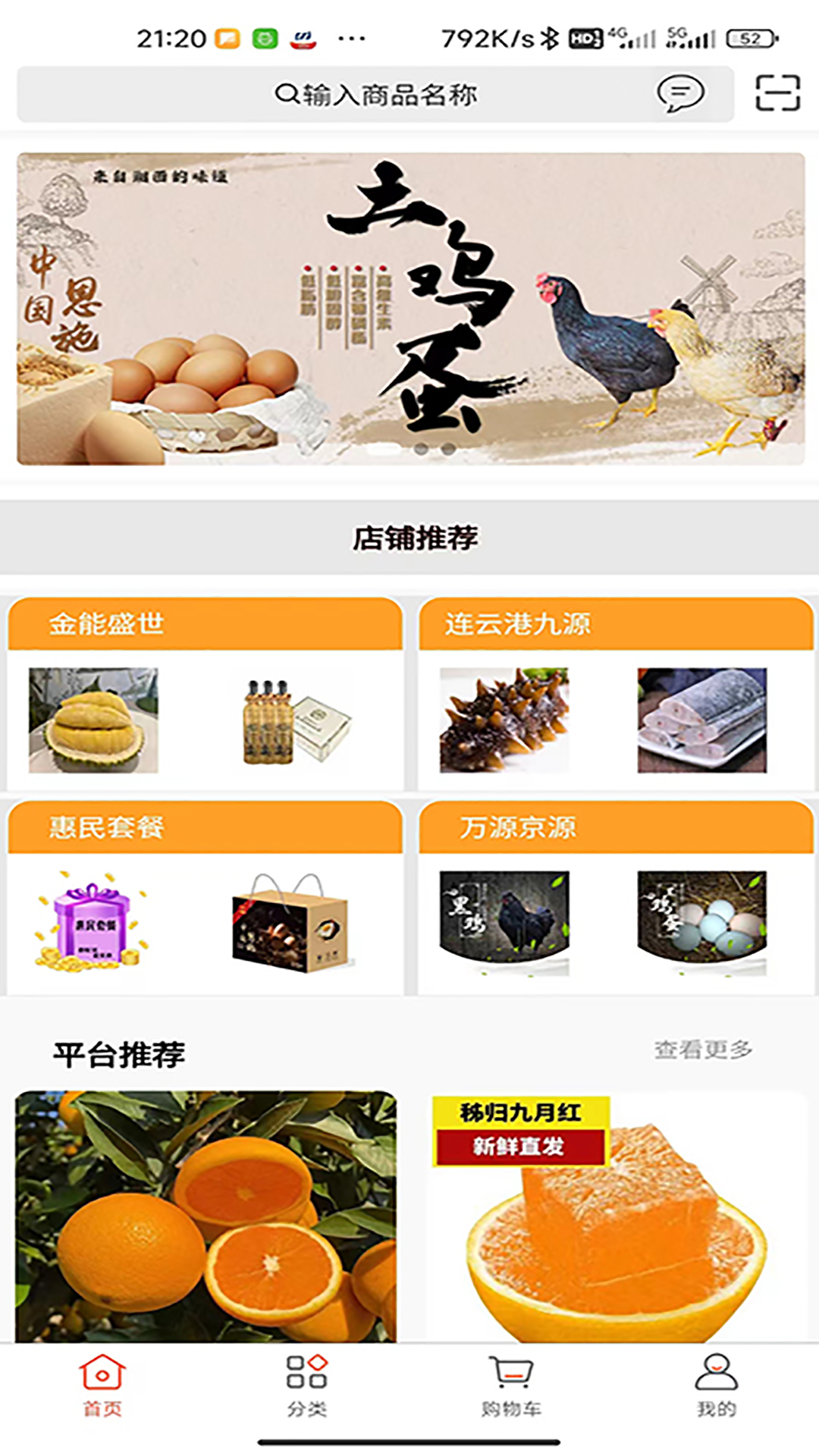View the 万源京源 store card
This screenshot has height=1456, width=819.
coord(616,897)
